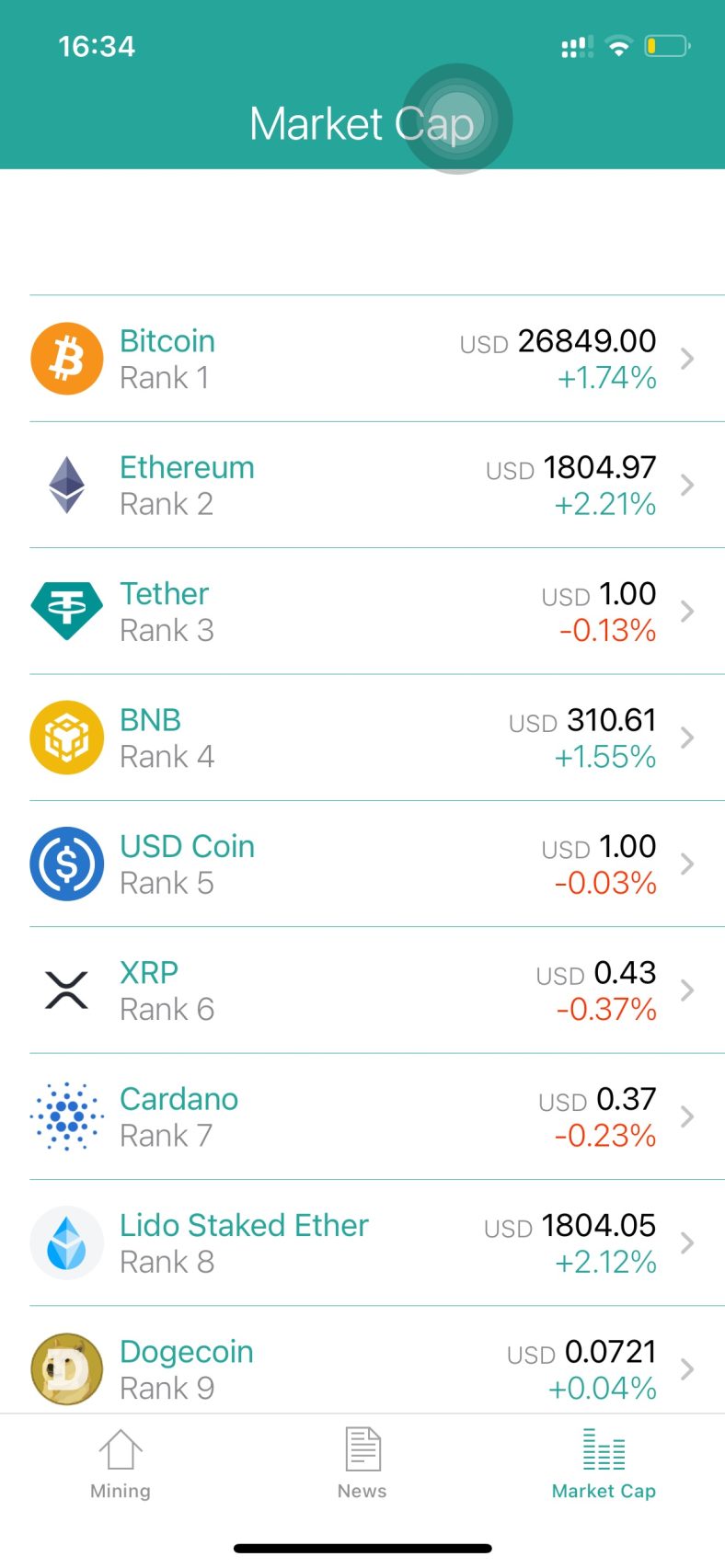Open the Cardano coin name link

(178, 1098)
